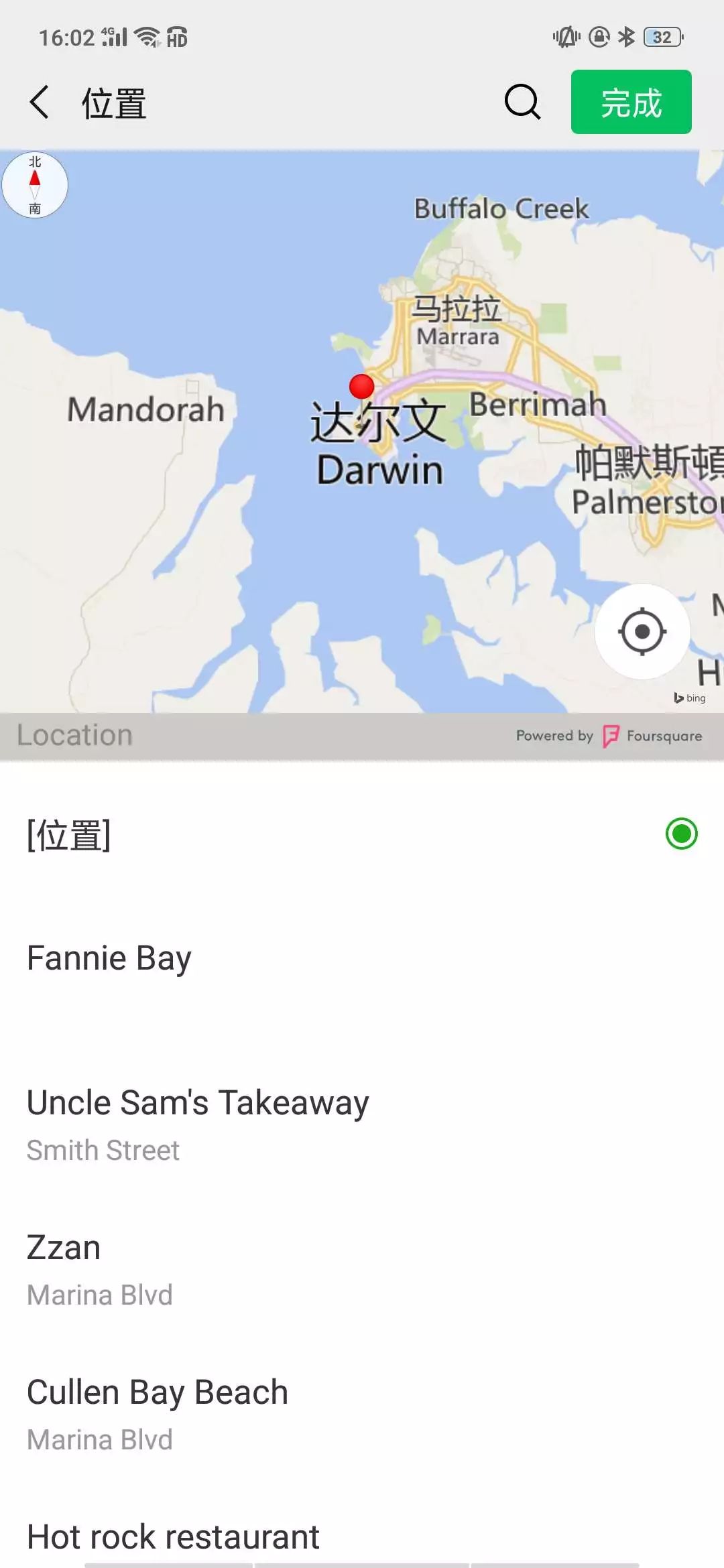
Task: Tap the north-south compass on the map
Action: [35, 185]
